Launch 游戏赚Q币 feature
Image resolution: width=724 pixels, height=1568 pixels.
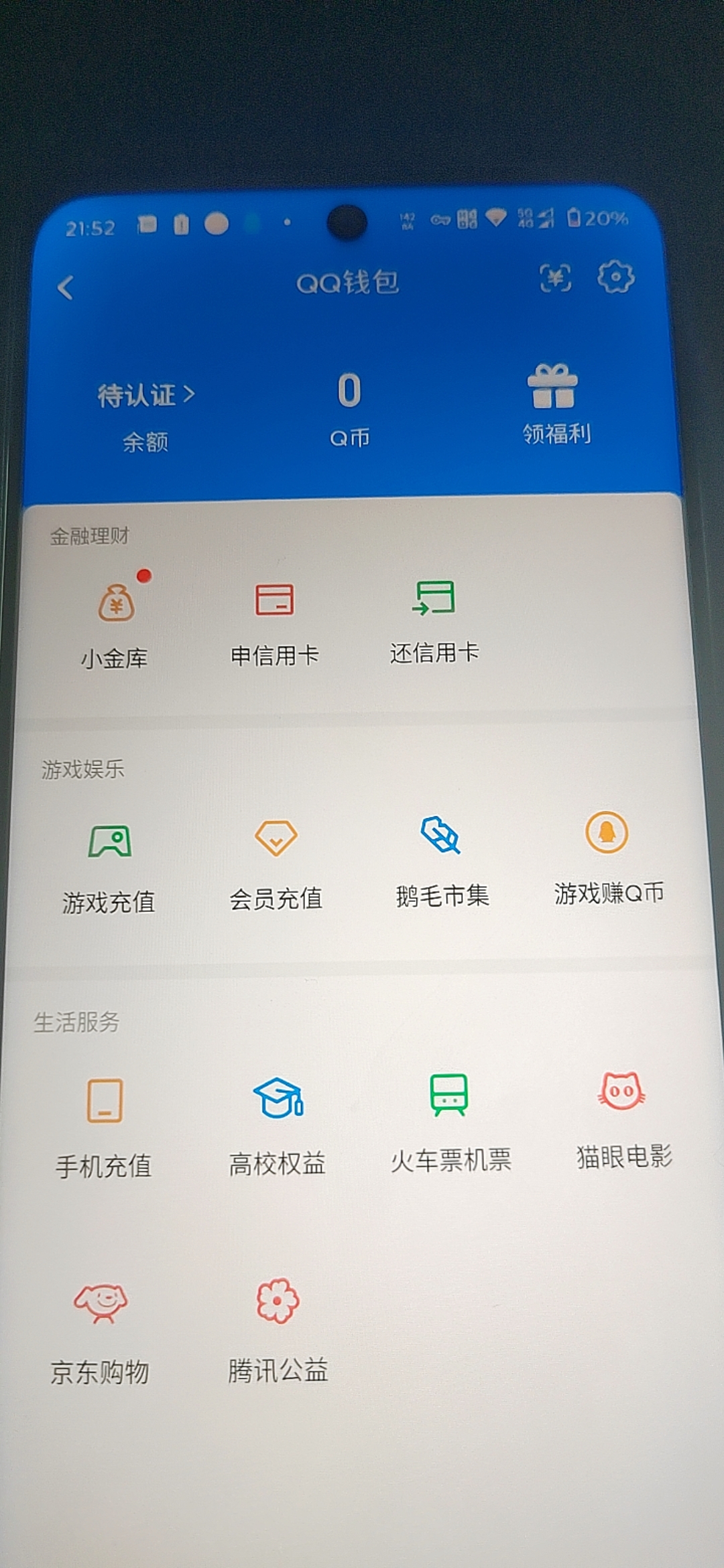pyautogui.click(x=607, y=856)
